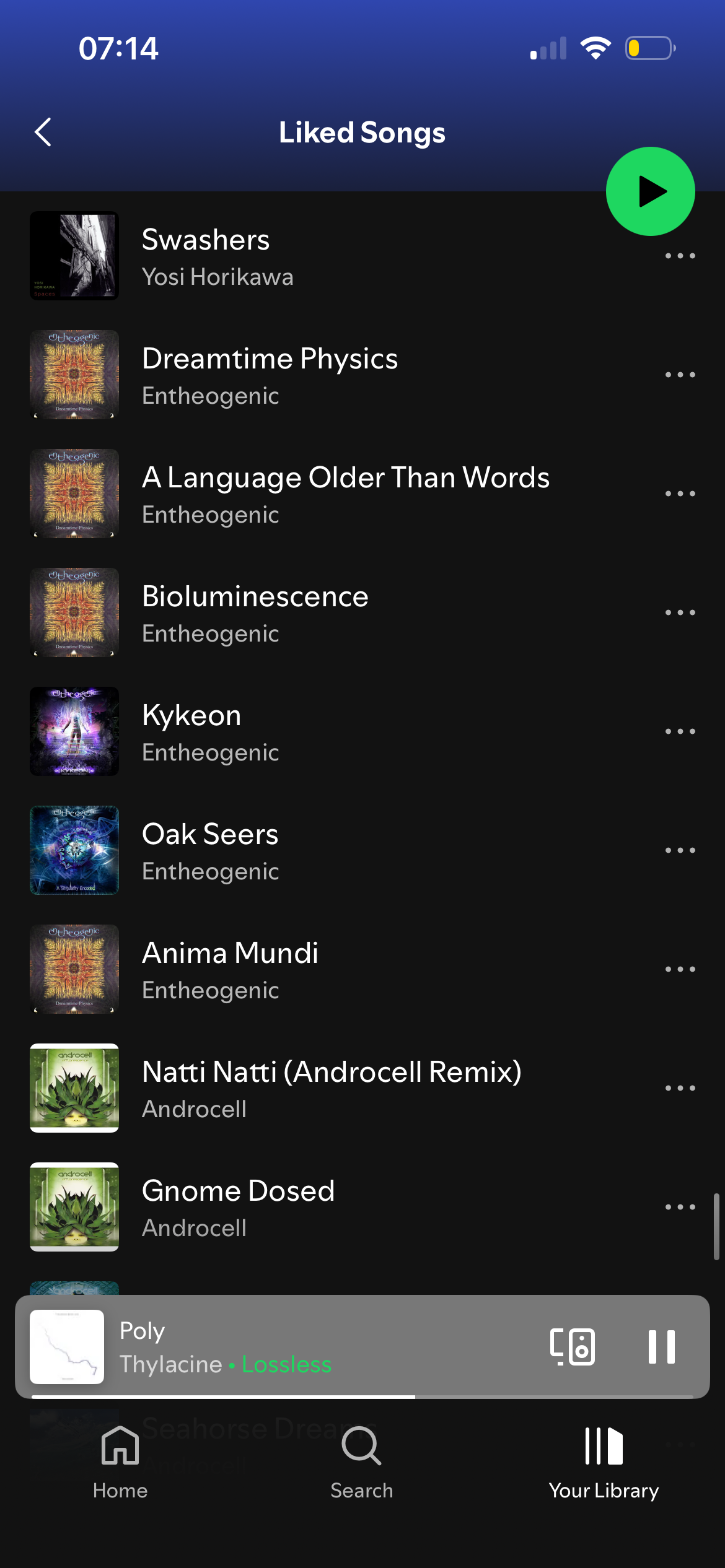Open more options for Natti Natti remix
The image size is (725, 1568).
(x=680, y=1088)
